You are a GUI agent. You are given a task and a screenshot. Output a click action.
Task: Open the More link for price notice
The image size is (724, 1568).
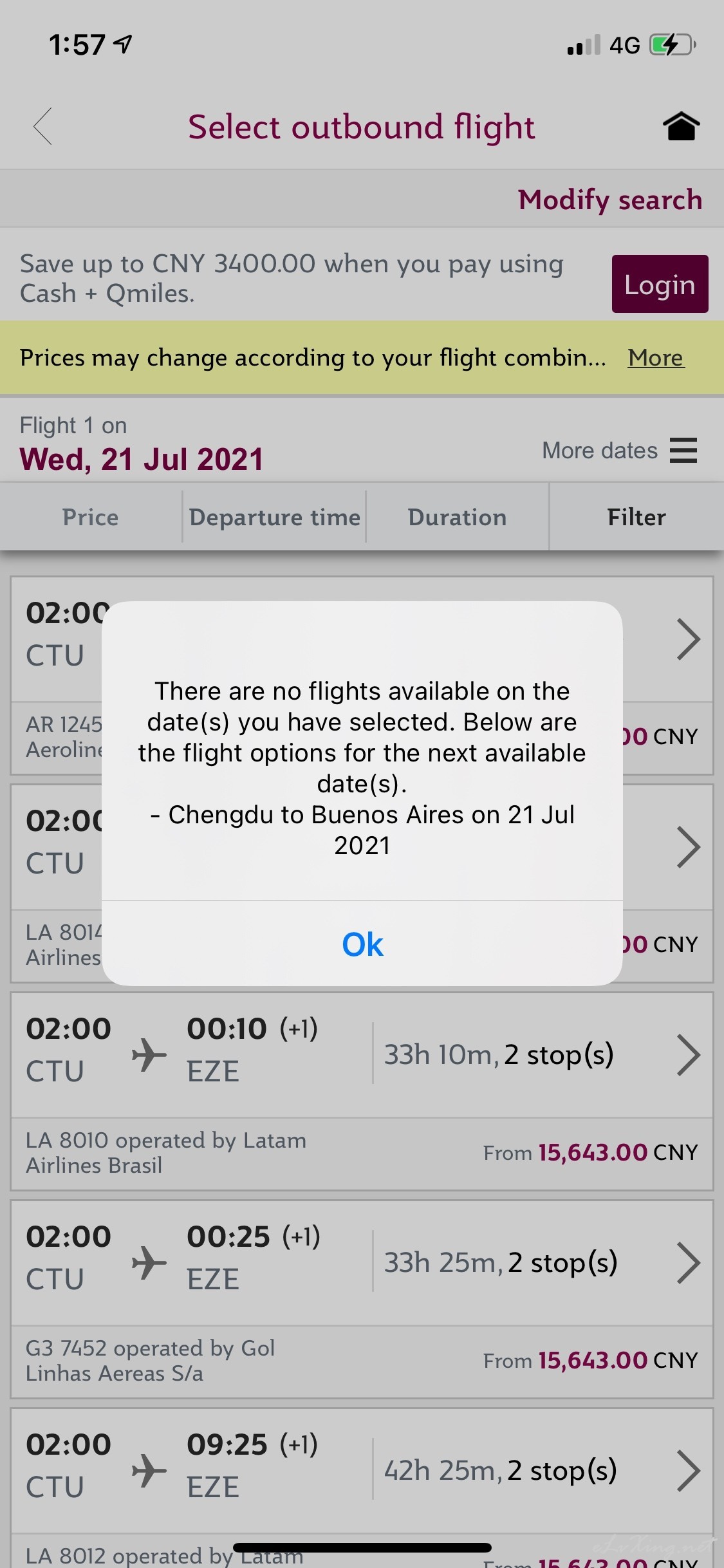click(x=656, y=357)
